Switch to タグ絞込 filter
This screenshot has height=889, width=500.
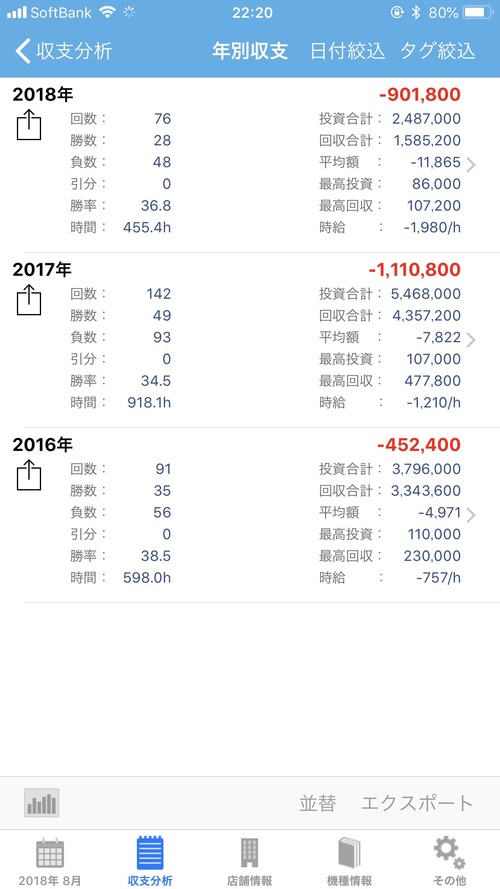click(x=438, y=50)
